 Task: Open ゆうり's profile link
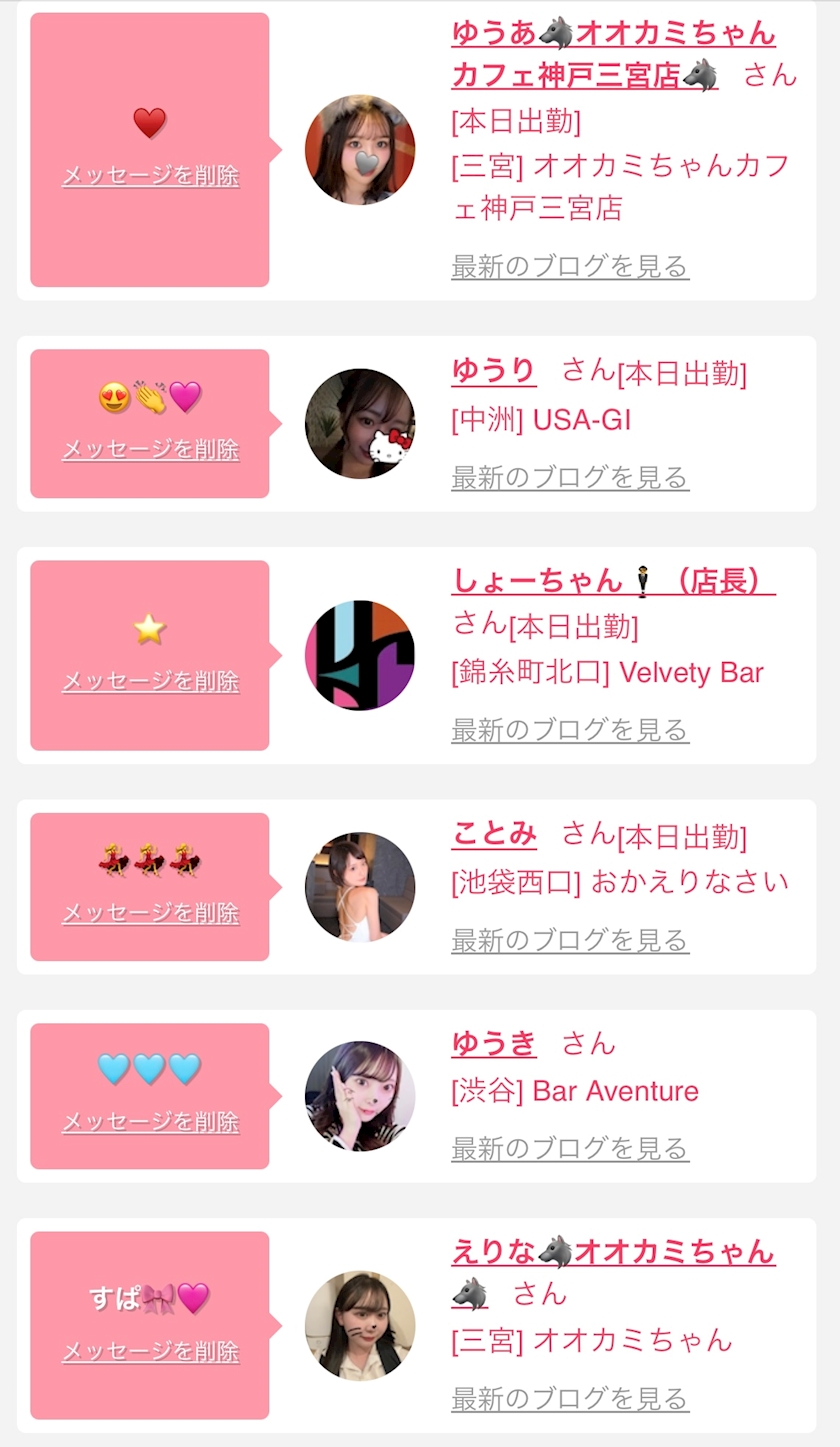494,370
